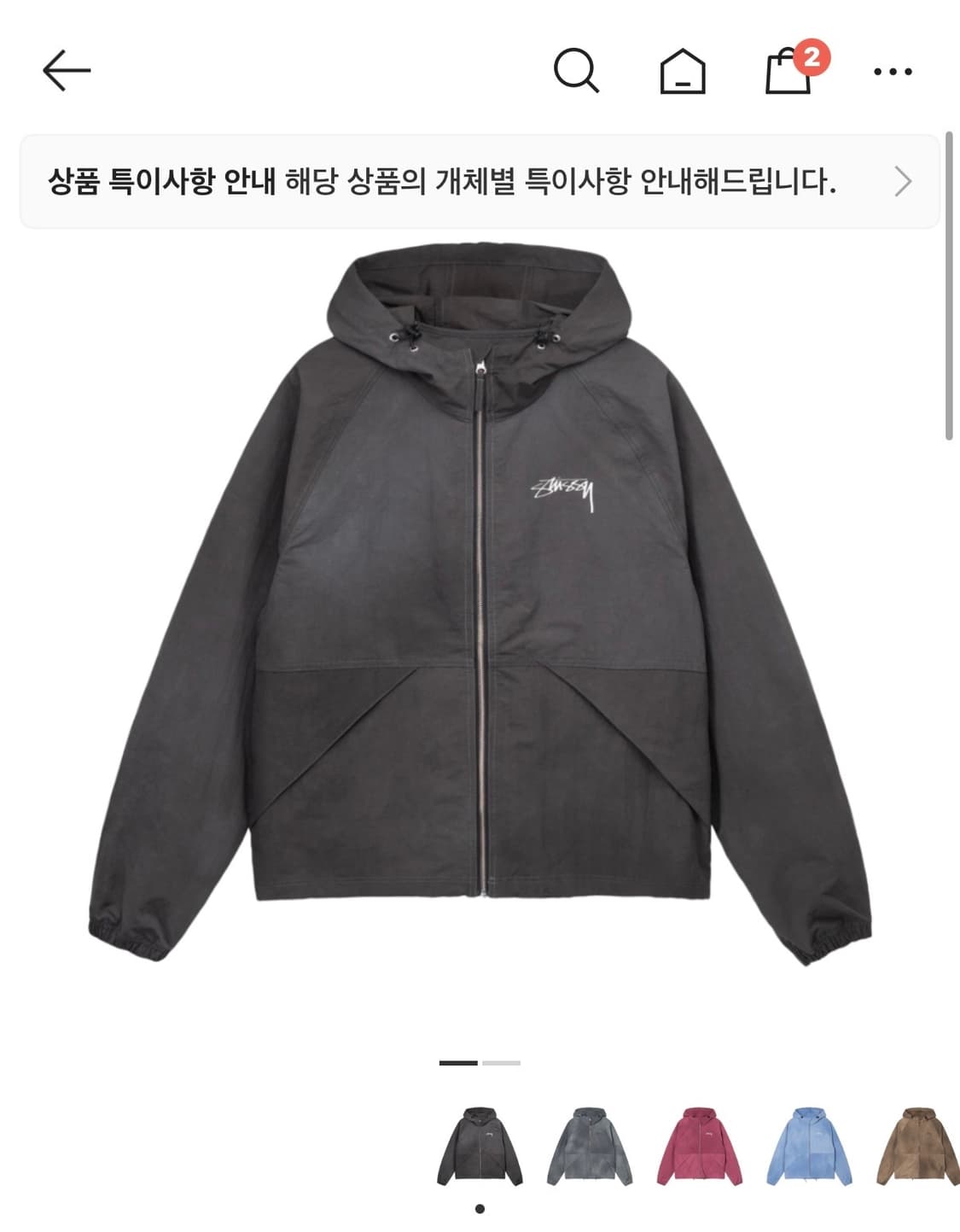Screen dimensions: 960x1232
Task: Tap the back arrow to go back
Action: (64, 69)
